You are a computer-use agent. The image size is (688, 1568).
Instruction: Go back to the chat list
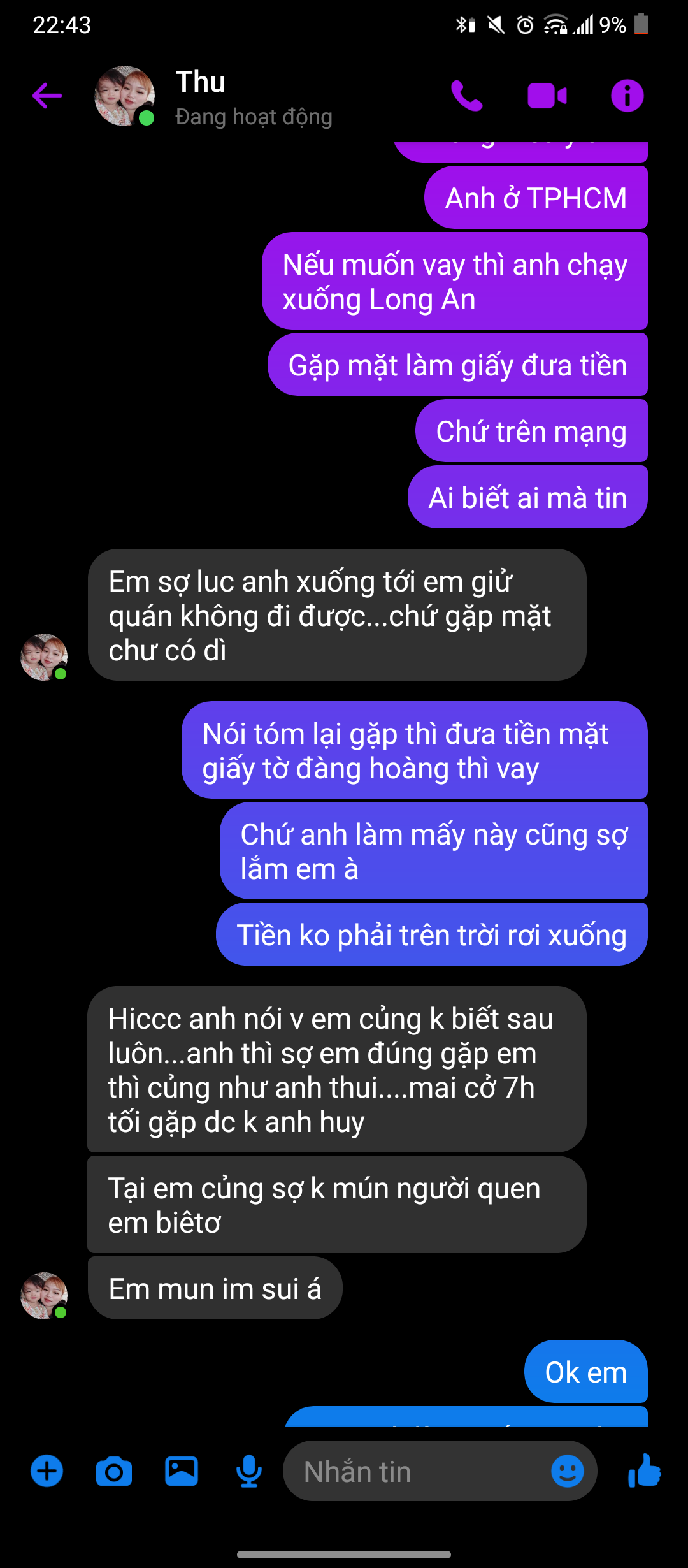47,96
